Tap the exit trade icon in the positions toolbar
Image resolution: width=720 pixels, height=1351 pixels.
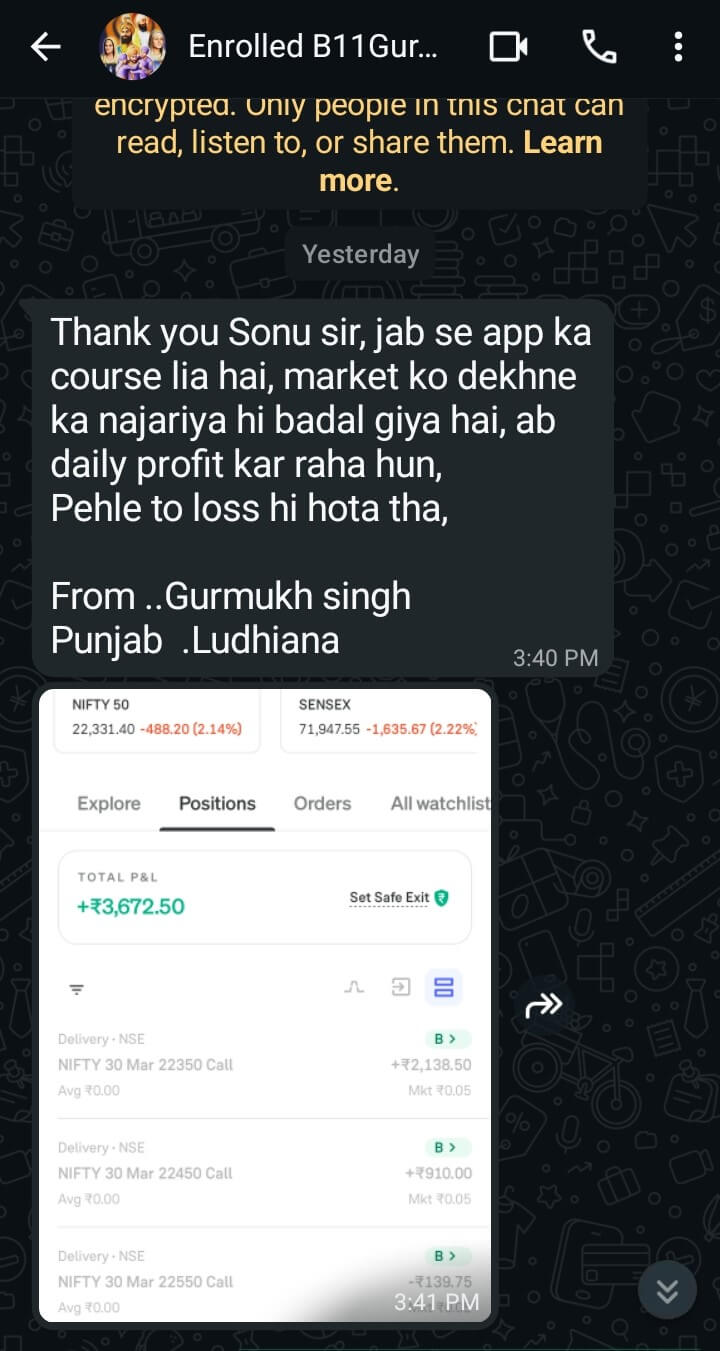[x=400, y=987]
